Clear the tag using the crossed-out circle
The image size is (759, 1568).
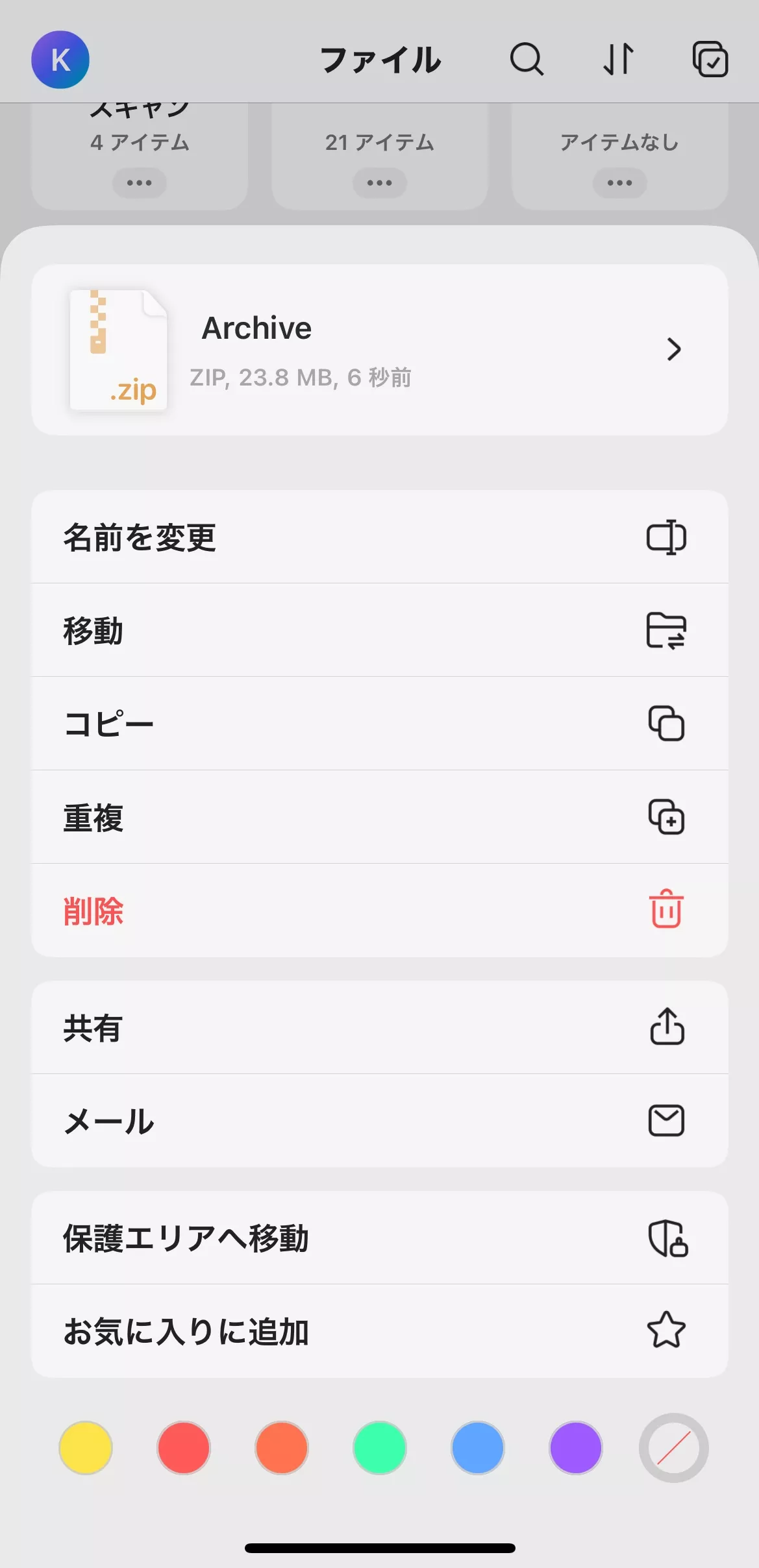click(673, 1449)
